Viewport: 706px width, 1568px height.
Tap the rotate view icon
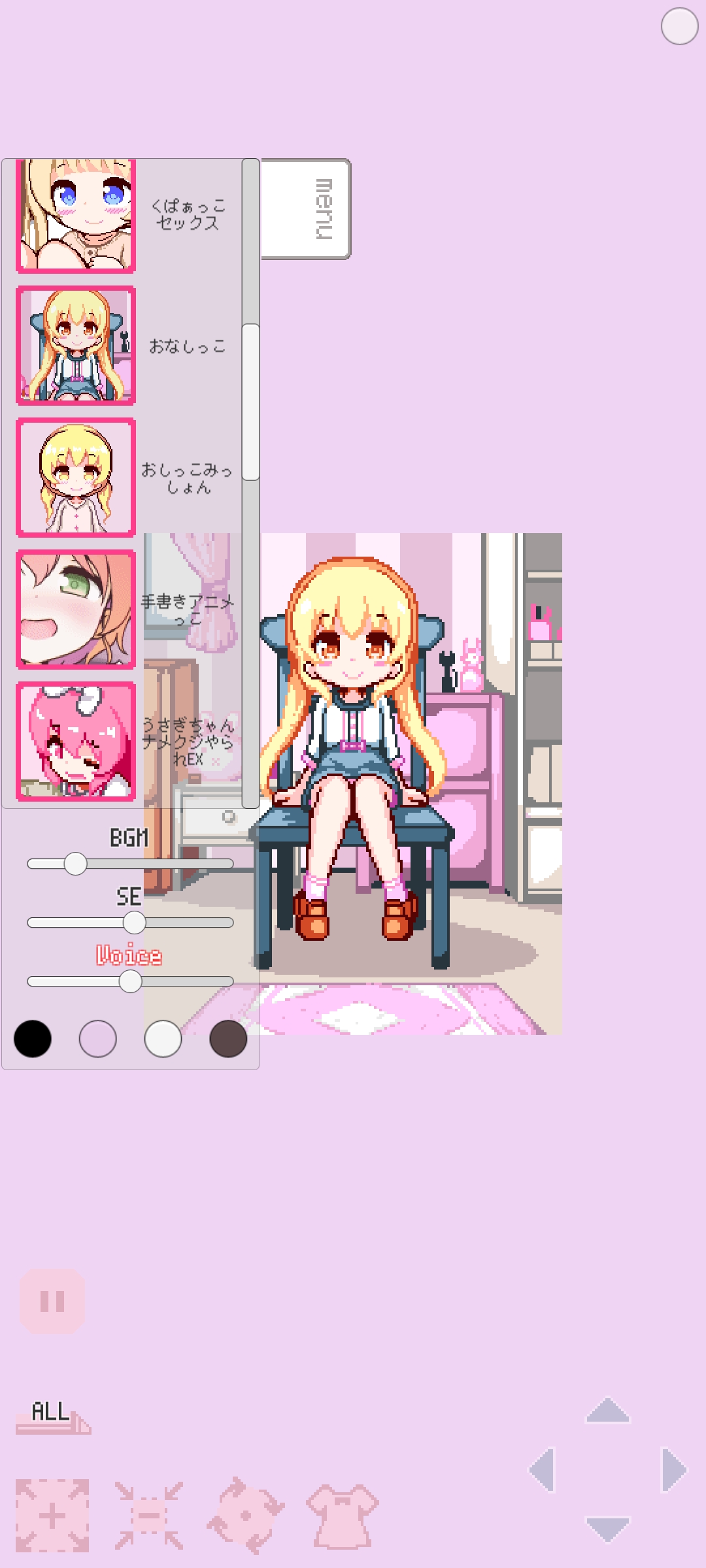tap(246, 1516)
